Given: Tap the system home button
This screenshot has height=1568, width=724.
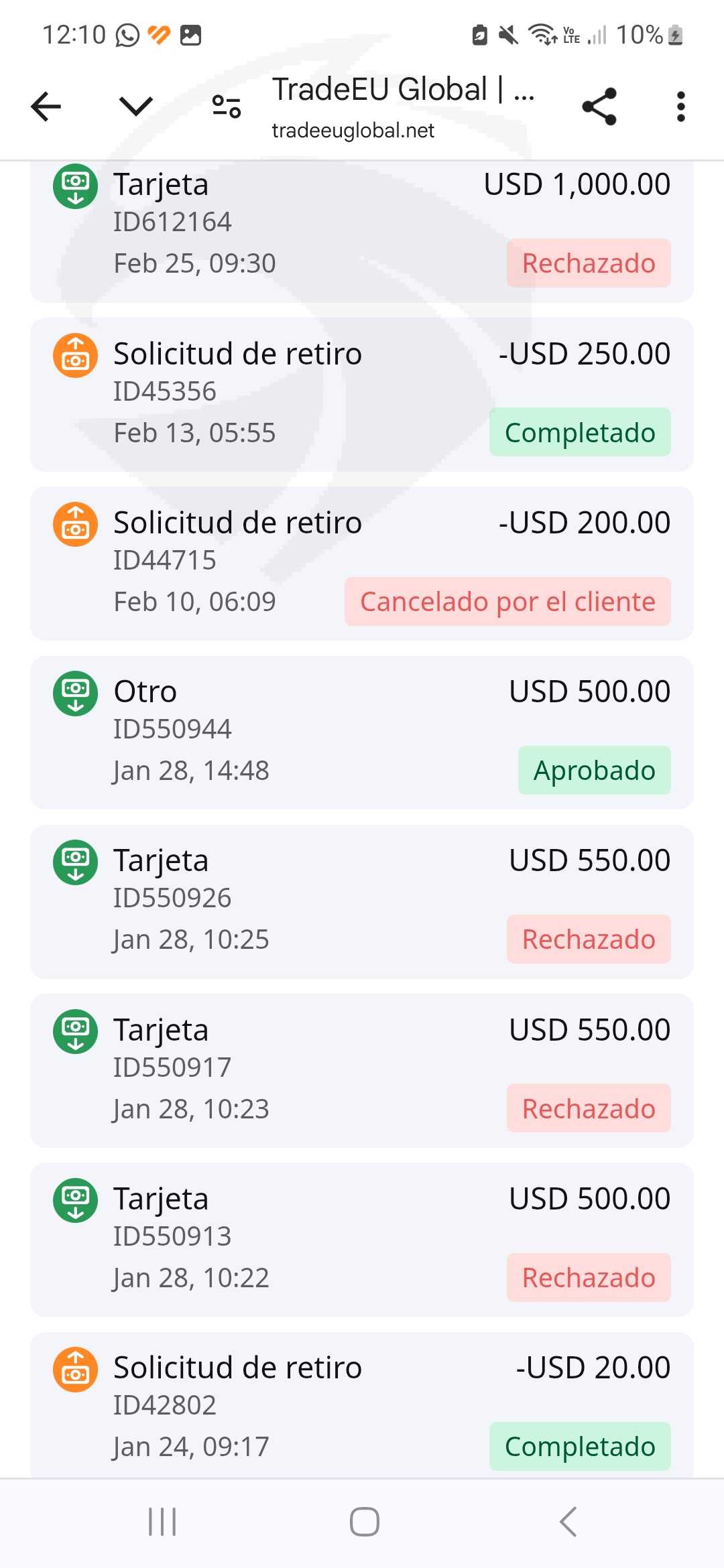Looking at the screenshot, I should click(x=364, y=1522).
